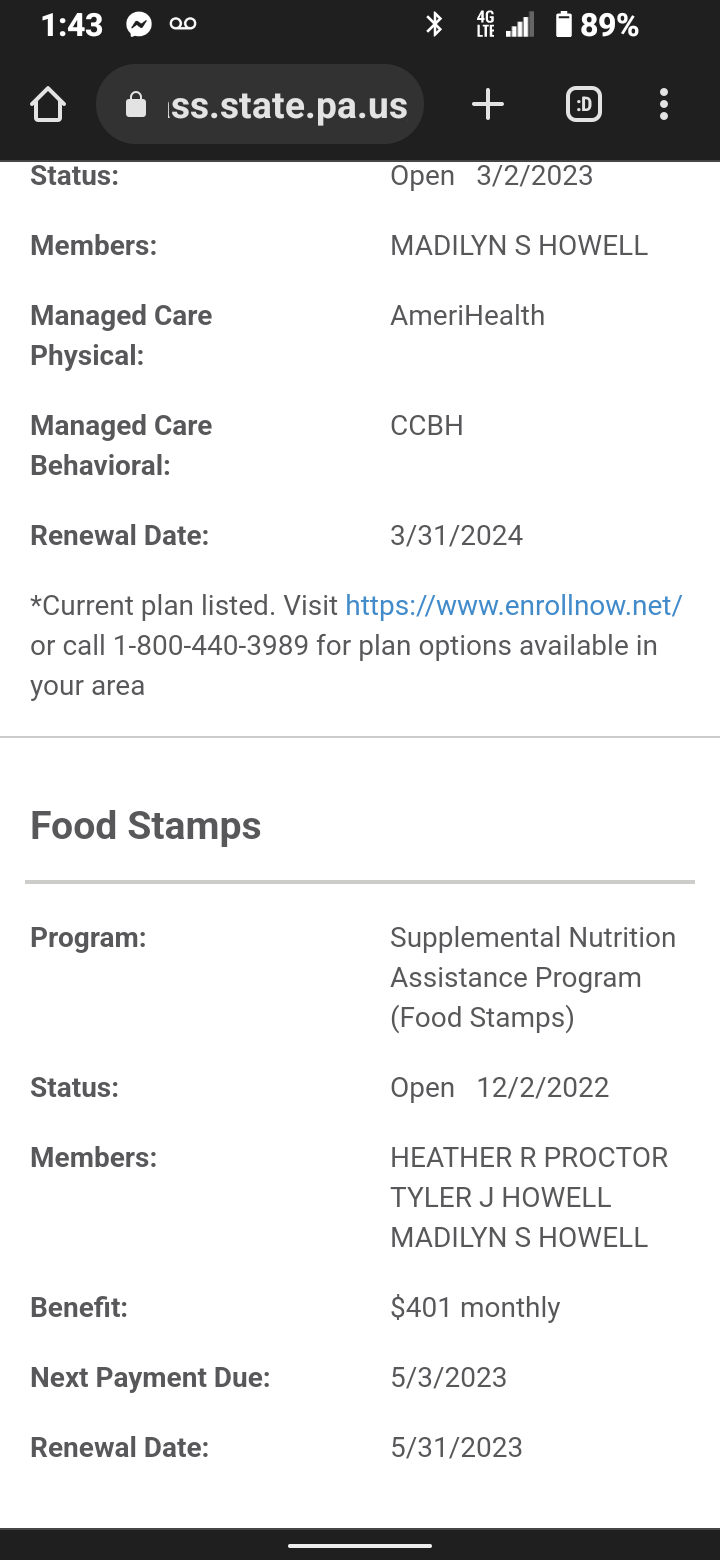Open the enrollnow.net link

pos(513,606)
